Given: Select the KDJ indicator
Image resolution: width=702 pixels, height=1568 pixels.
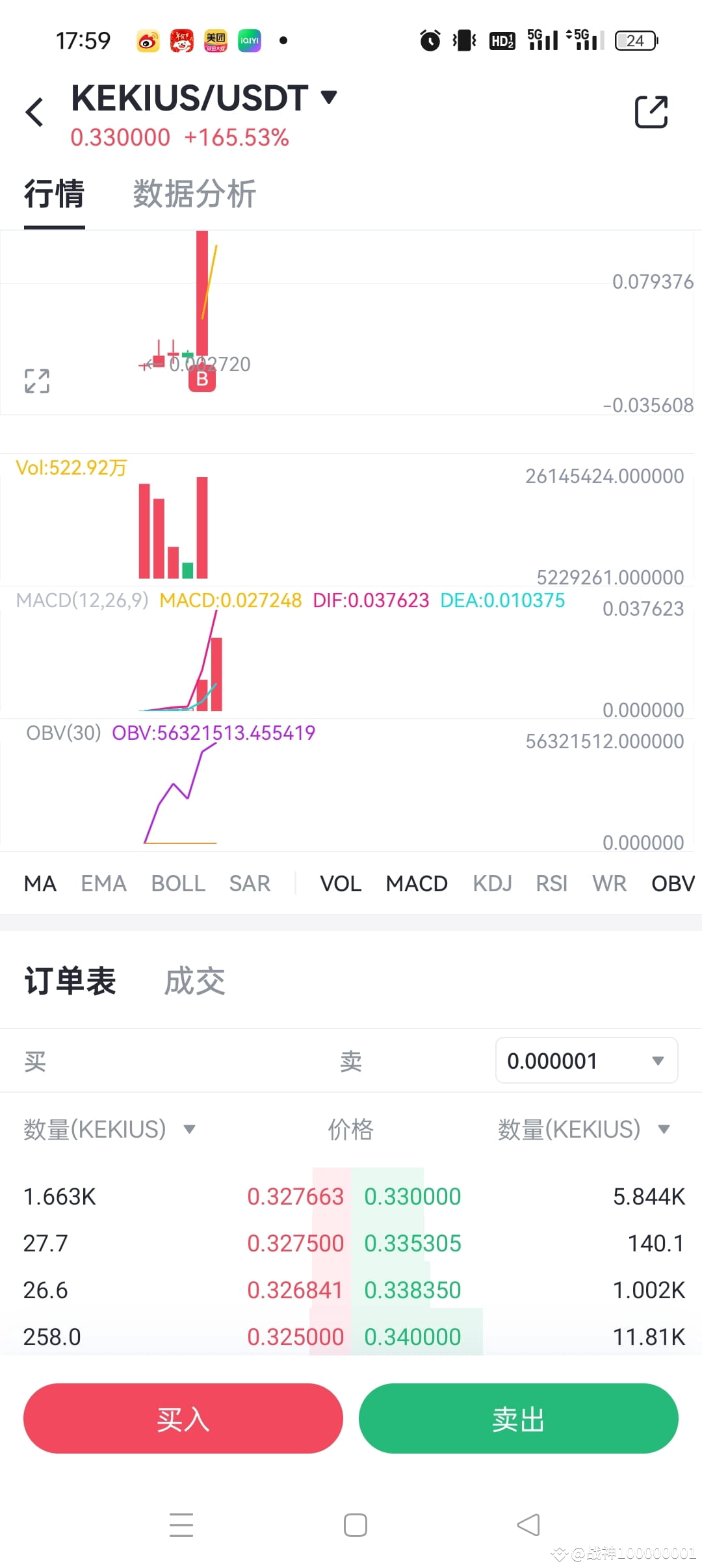Looking at the screenshot, I should (492, 883).
